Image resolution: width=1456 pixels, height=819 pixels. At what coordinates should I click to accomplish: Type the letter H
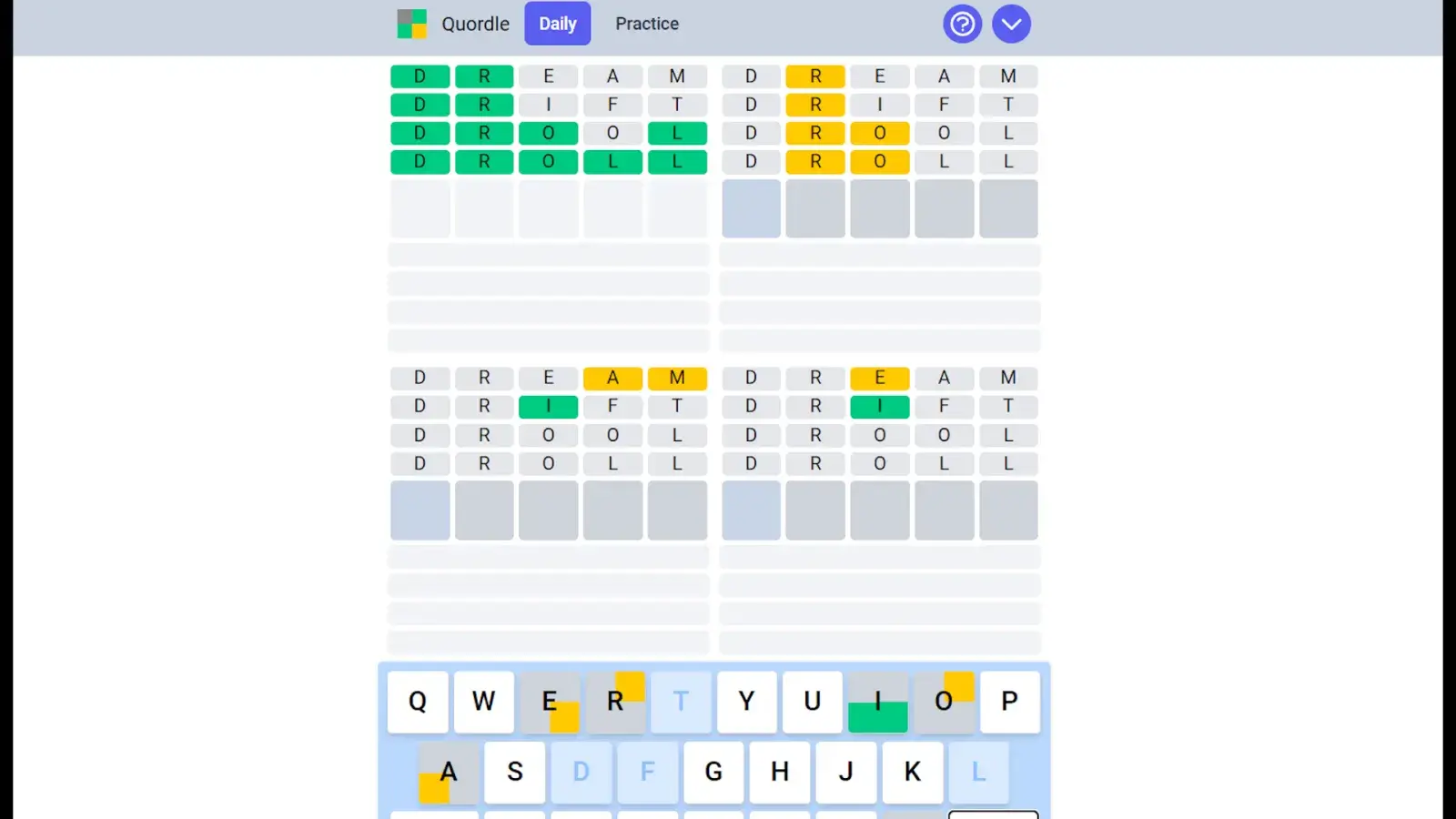[x=780, y=773]
